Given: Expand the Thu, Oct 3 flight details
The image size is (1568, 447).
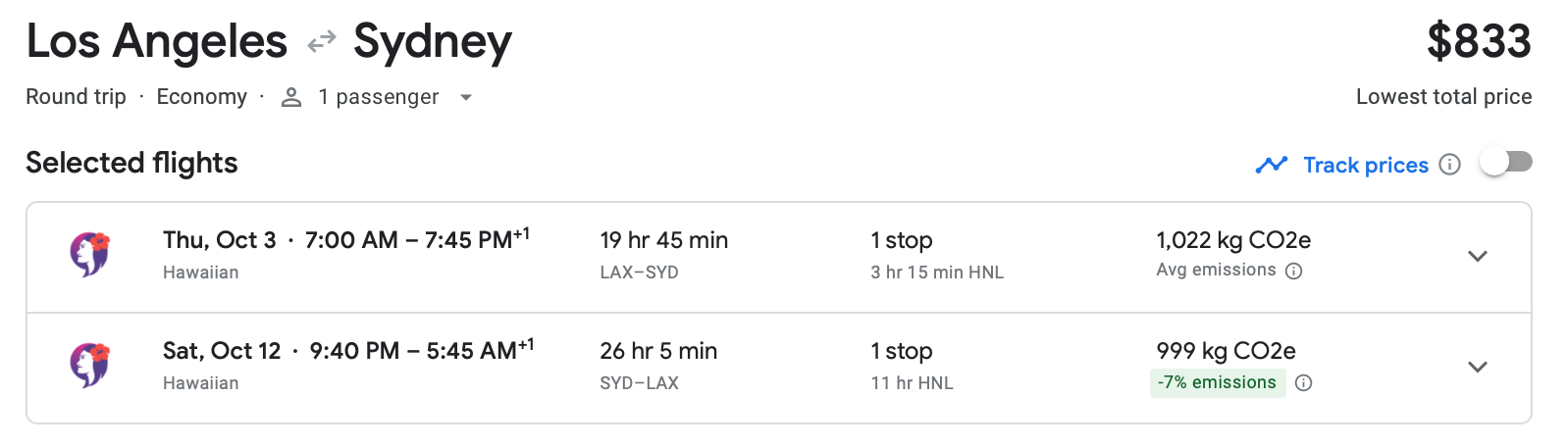Looking at the screenshot, I should (1477, 257).
